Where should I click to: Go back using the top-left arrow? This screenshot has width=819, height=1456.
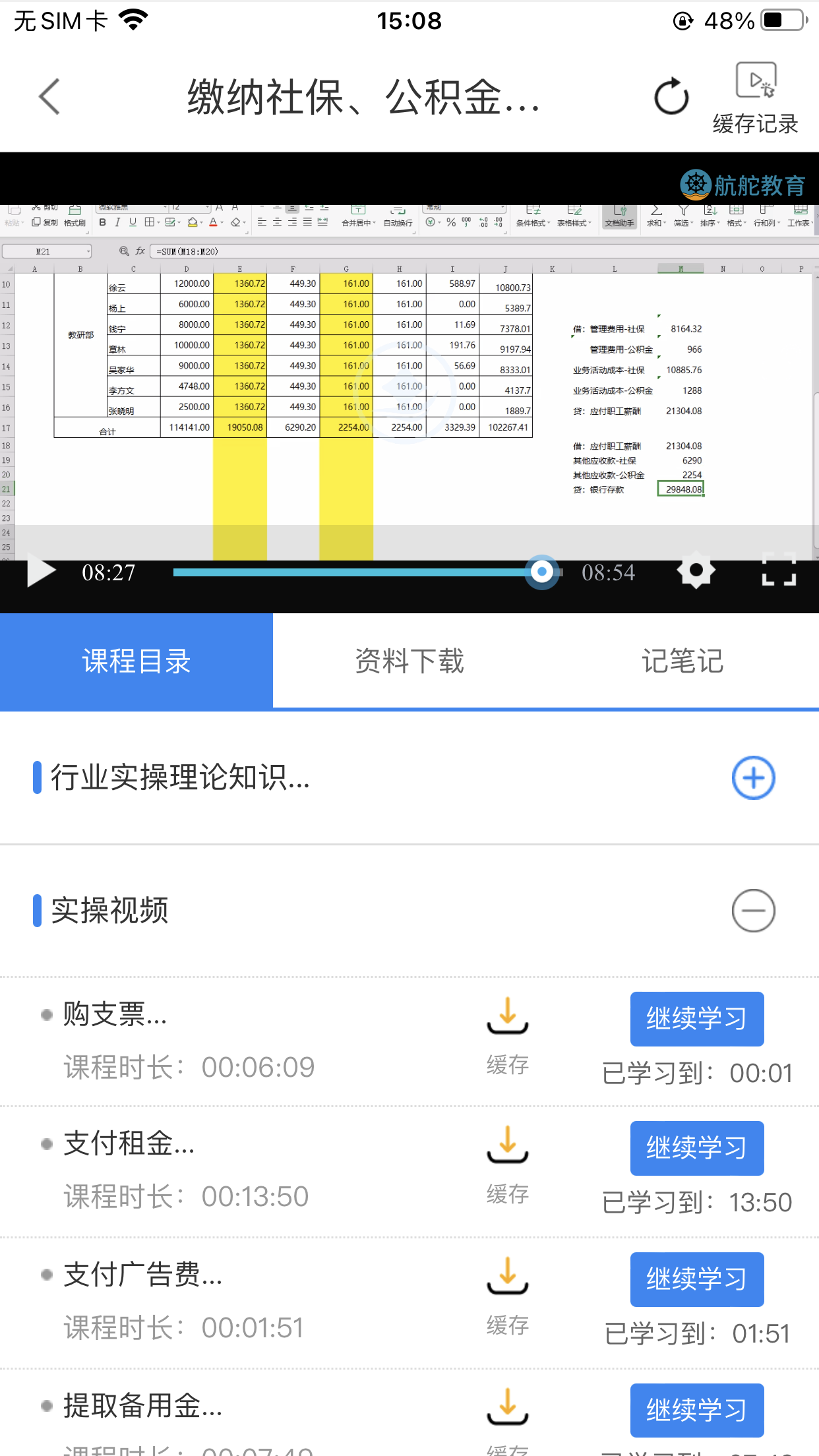49,97
